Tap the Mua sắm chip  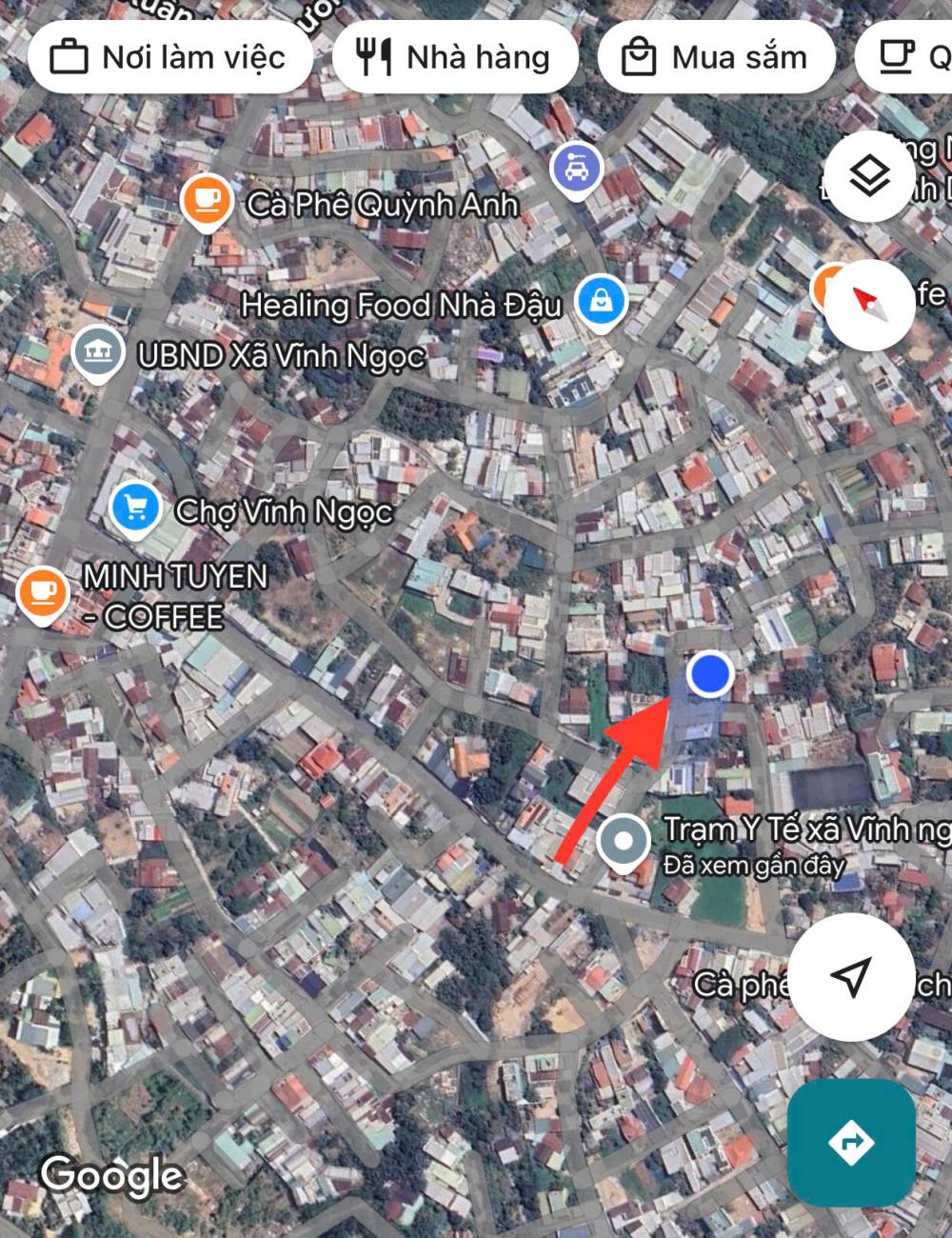pos(715,57)
